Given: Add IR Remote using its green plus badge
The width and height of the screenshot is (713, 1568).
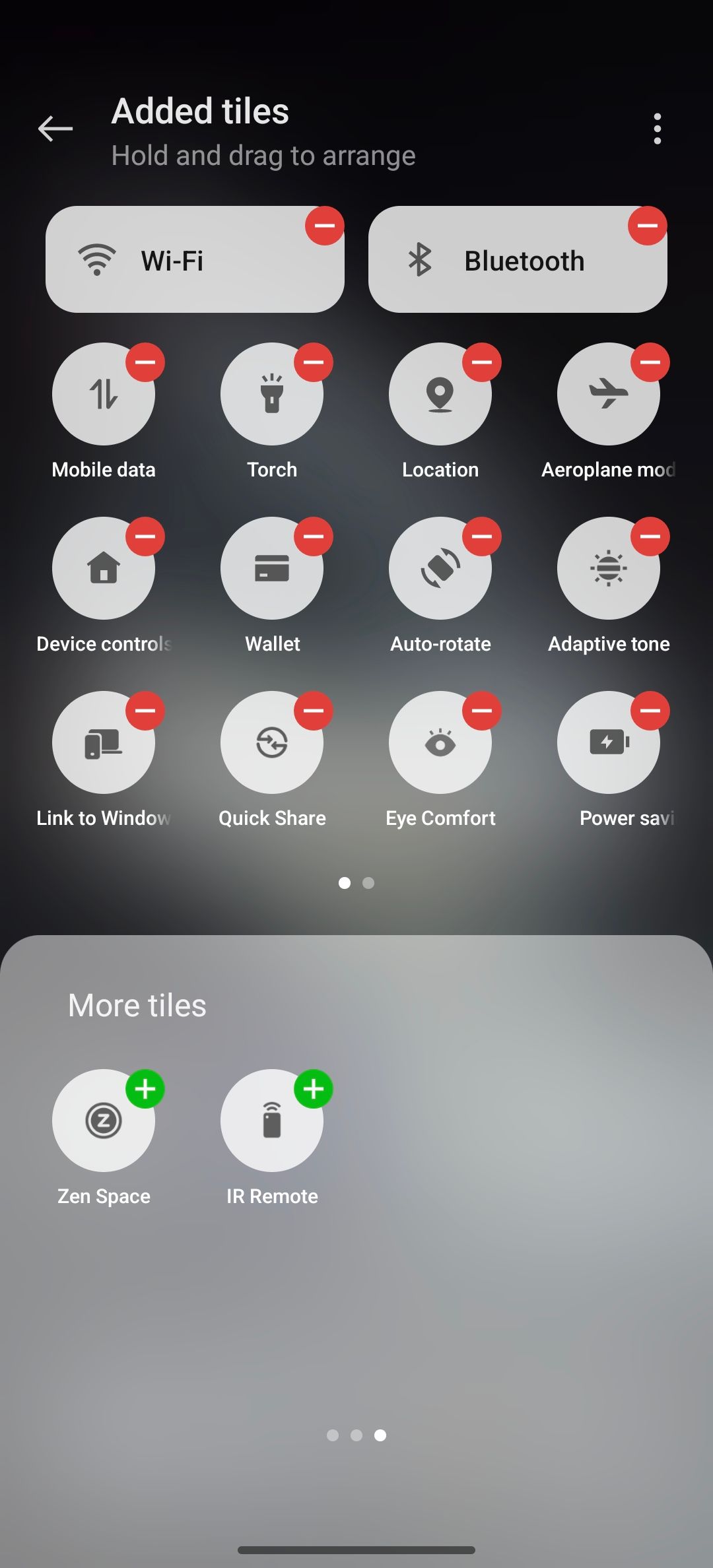Looking at the screenshot, I should [314, 1089].
